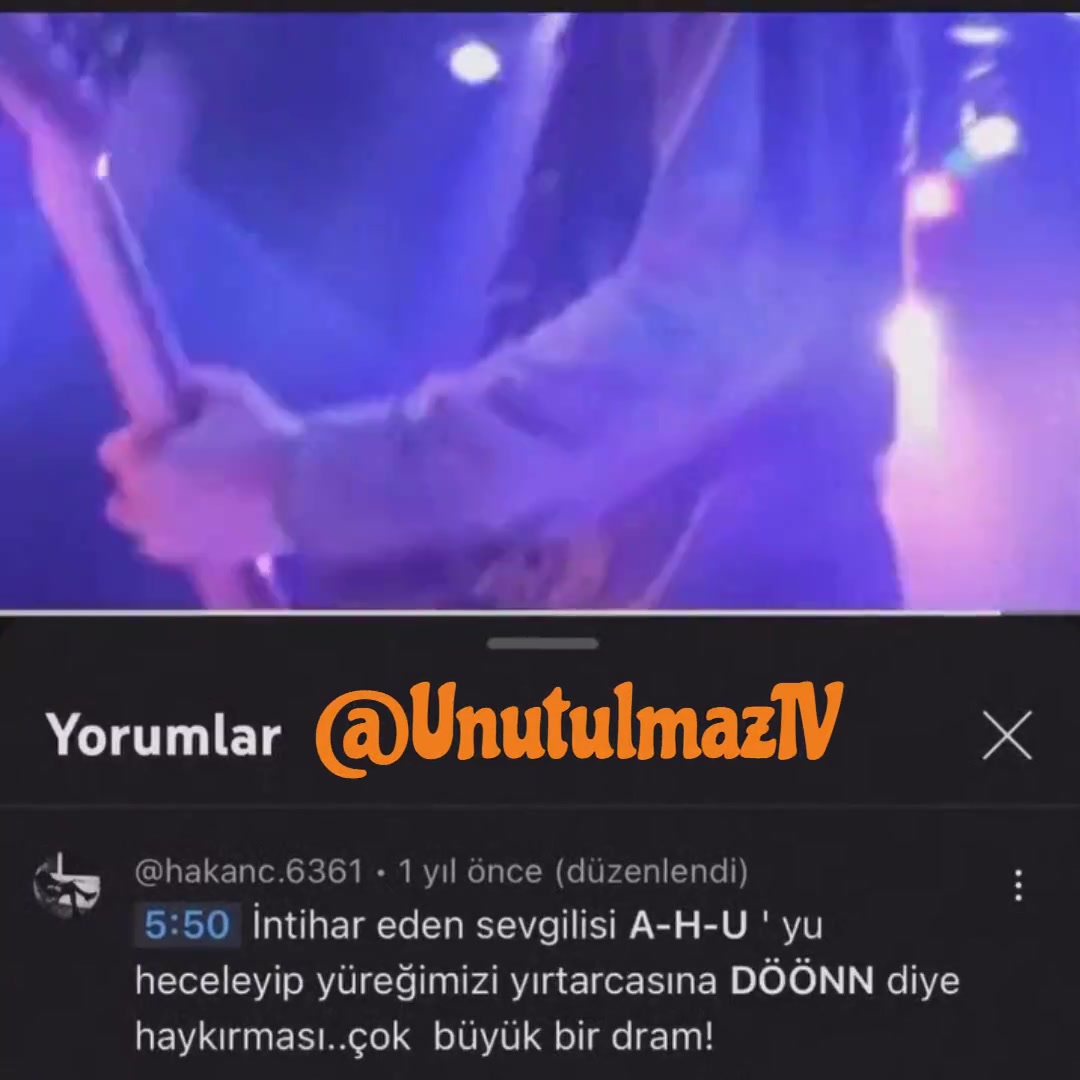Image resolution: width=1080 pixels, height=1080 pixels.
Task: Open @hakanc.6361's profile picture
Action: 67,885
